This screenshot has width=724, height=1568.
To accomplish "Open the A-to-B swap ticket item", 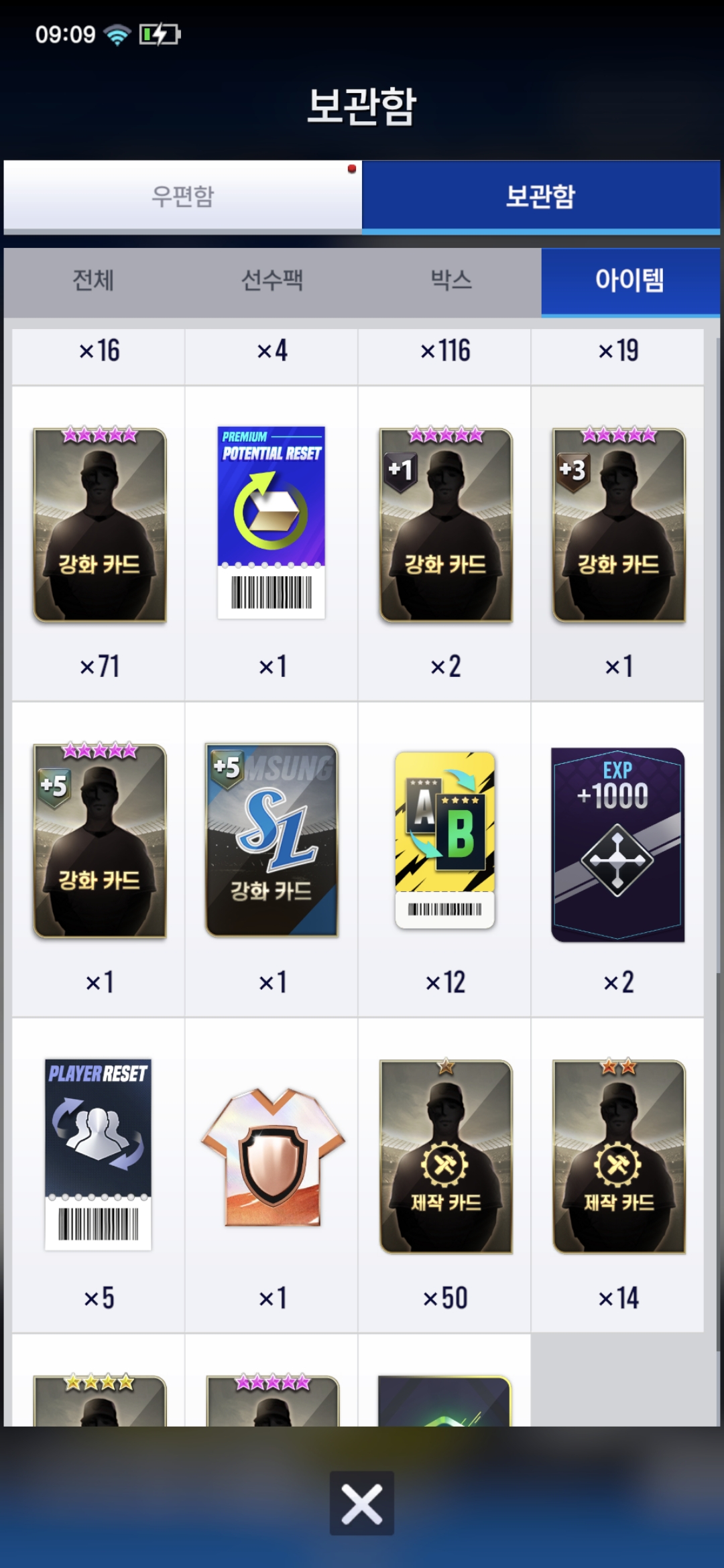I will click(x=445, y=840).
